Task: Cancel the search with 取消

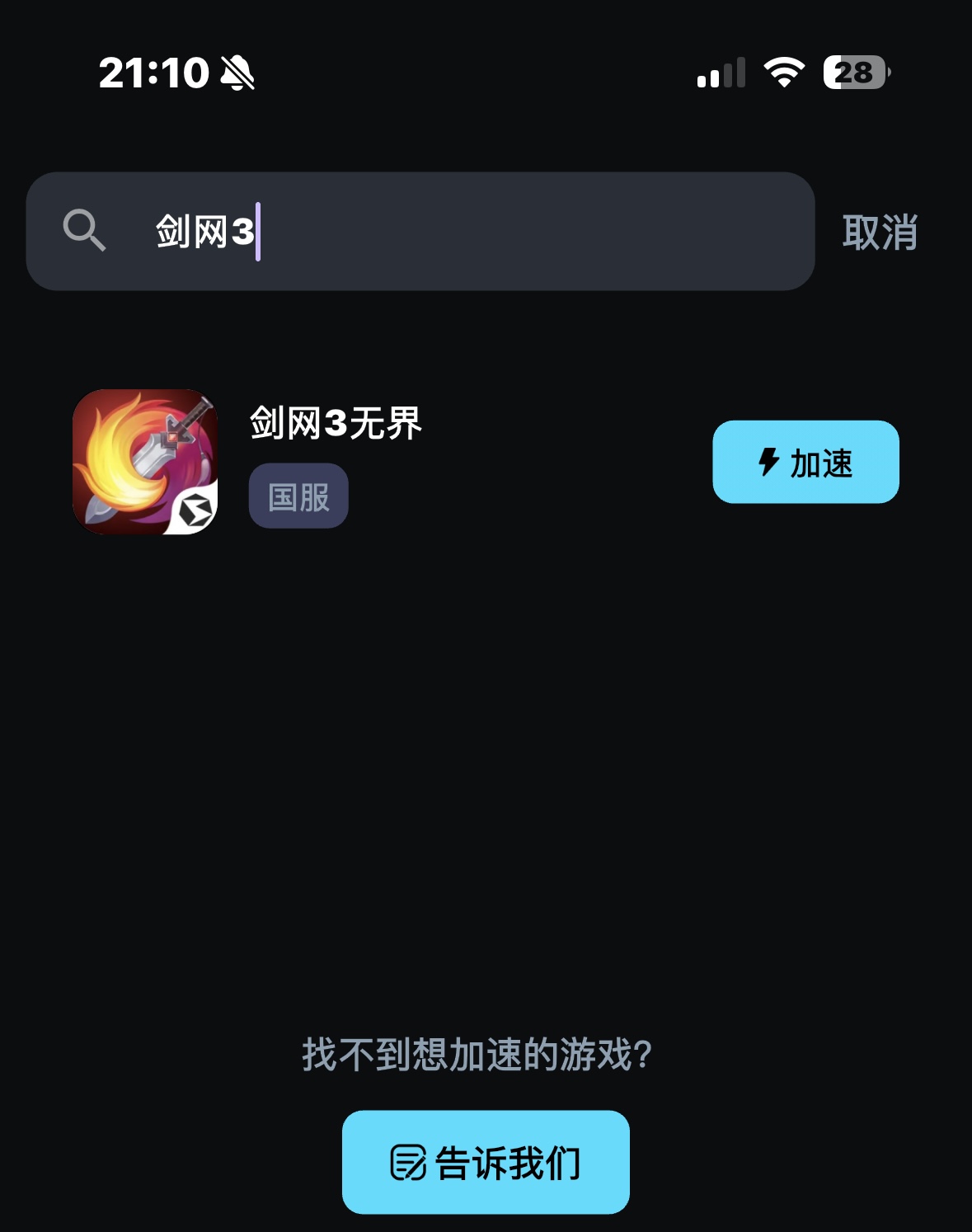Action: 879,233
